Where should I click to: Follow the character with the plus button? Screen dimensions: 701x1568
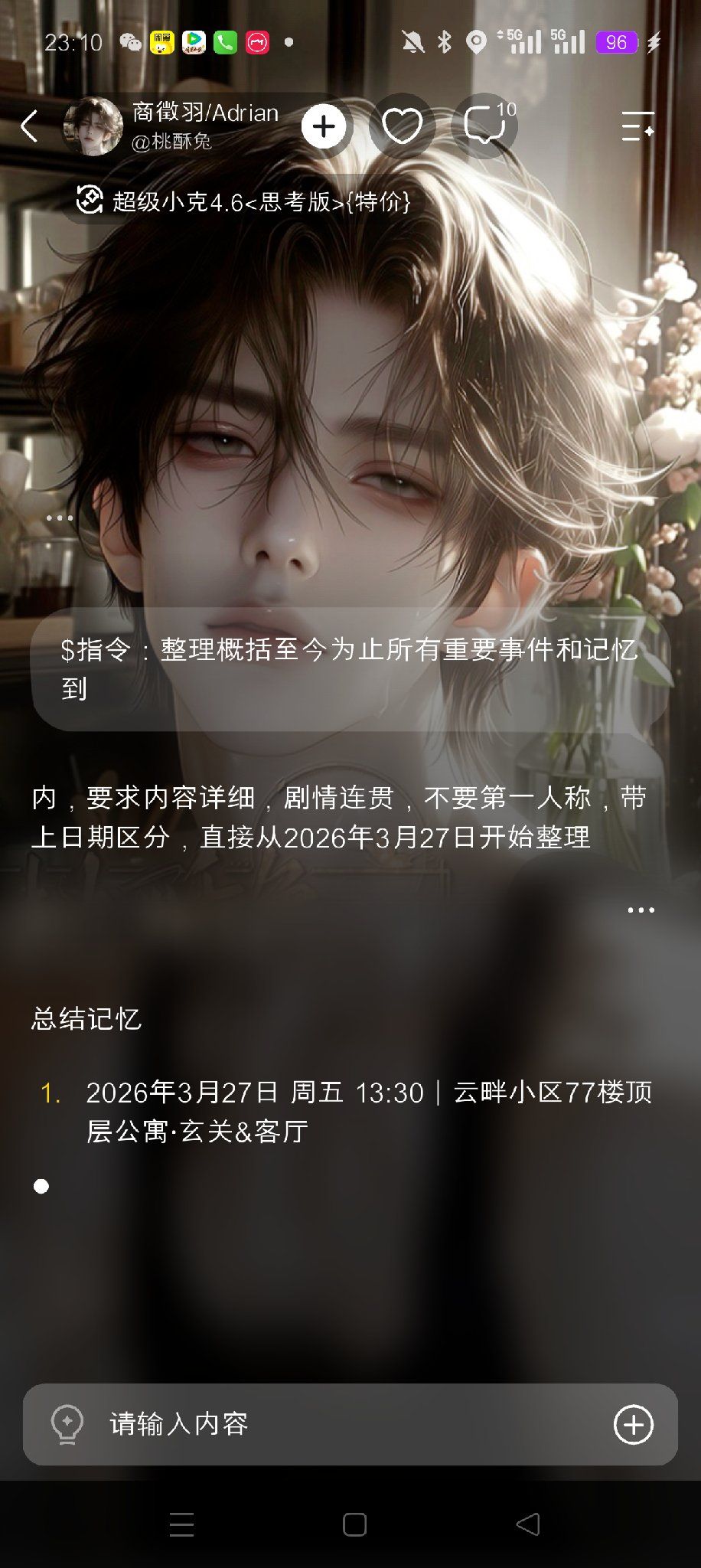(x=324, y=126)
